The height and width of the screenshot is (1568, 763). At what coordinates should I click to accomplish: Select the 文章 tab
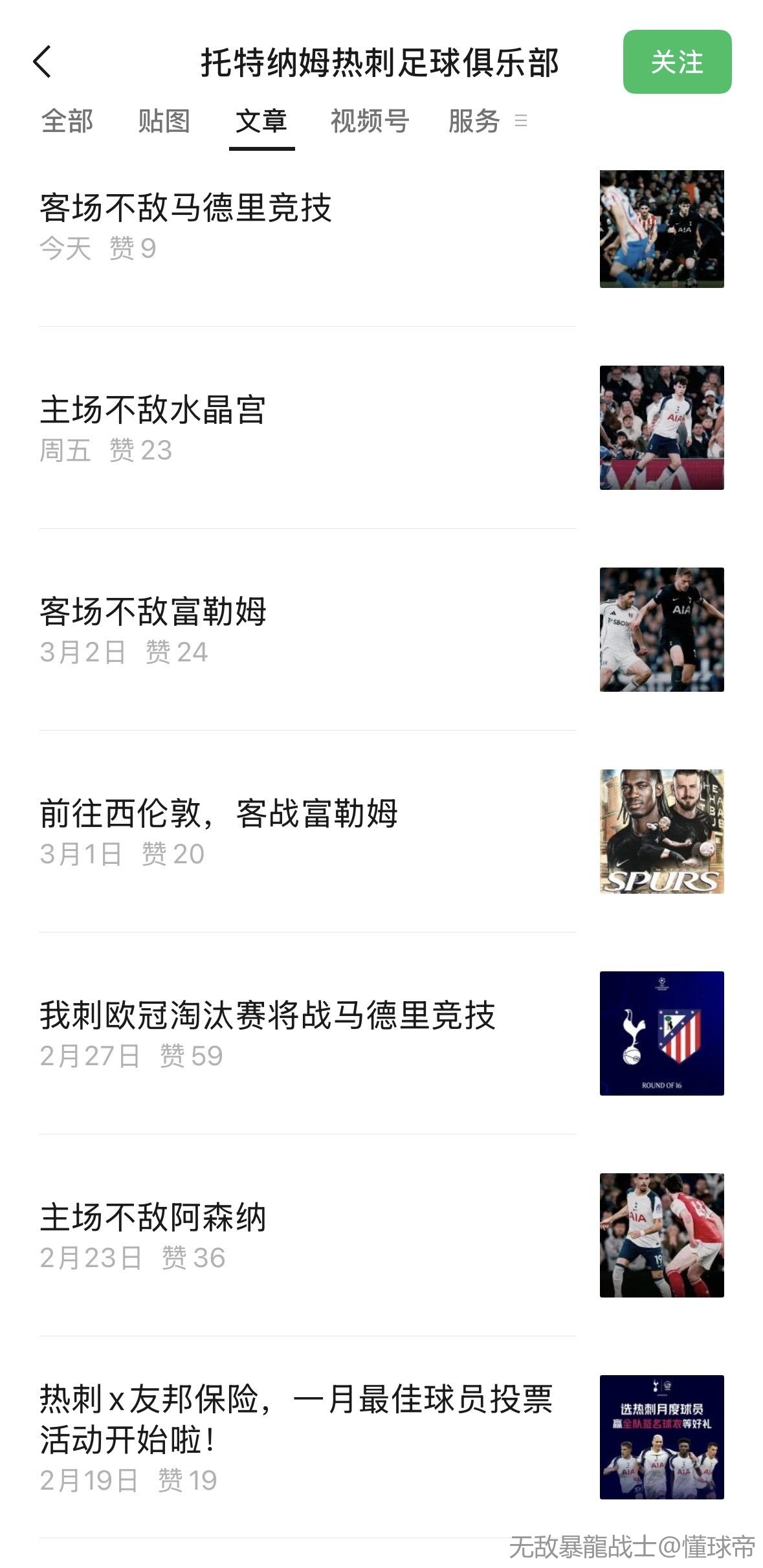(261, 121)
